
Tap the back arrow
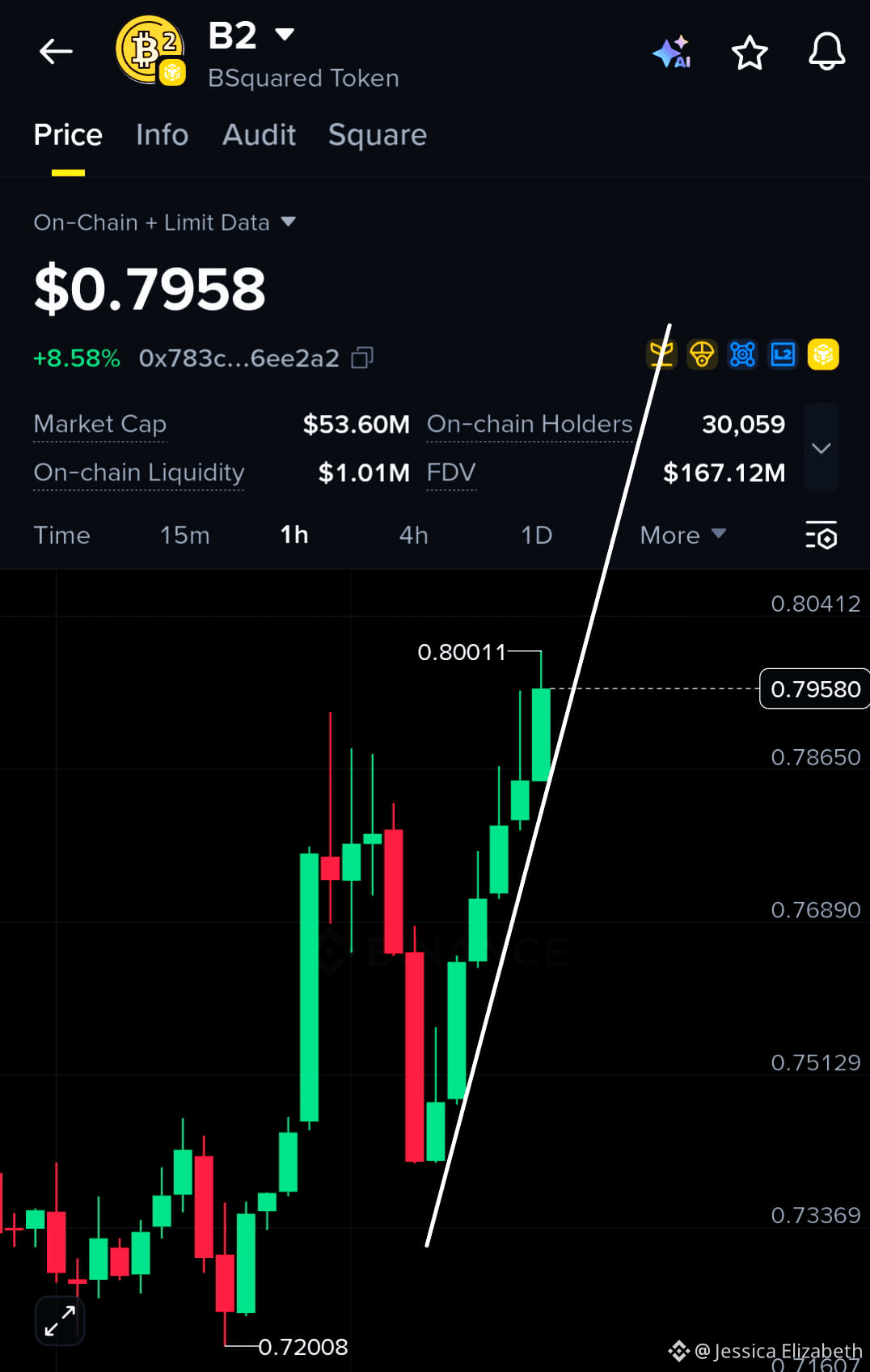click(x=54, y=50)
